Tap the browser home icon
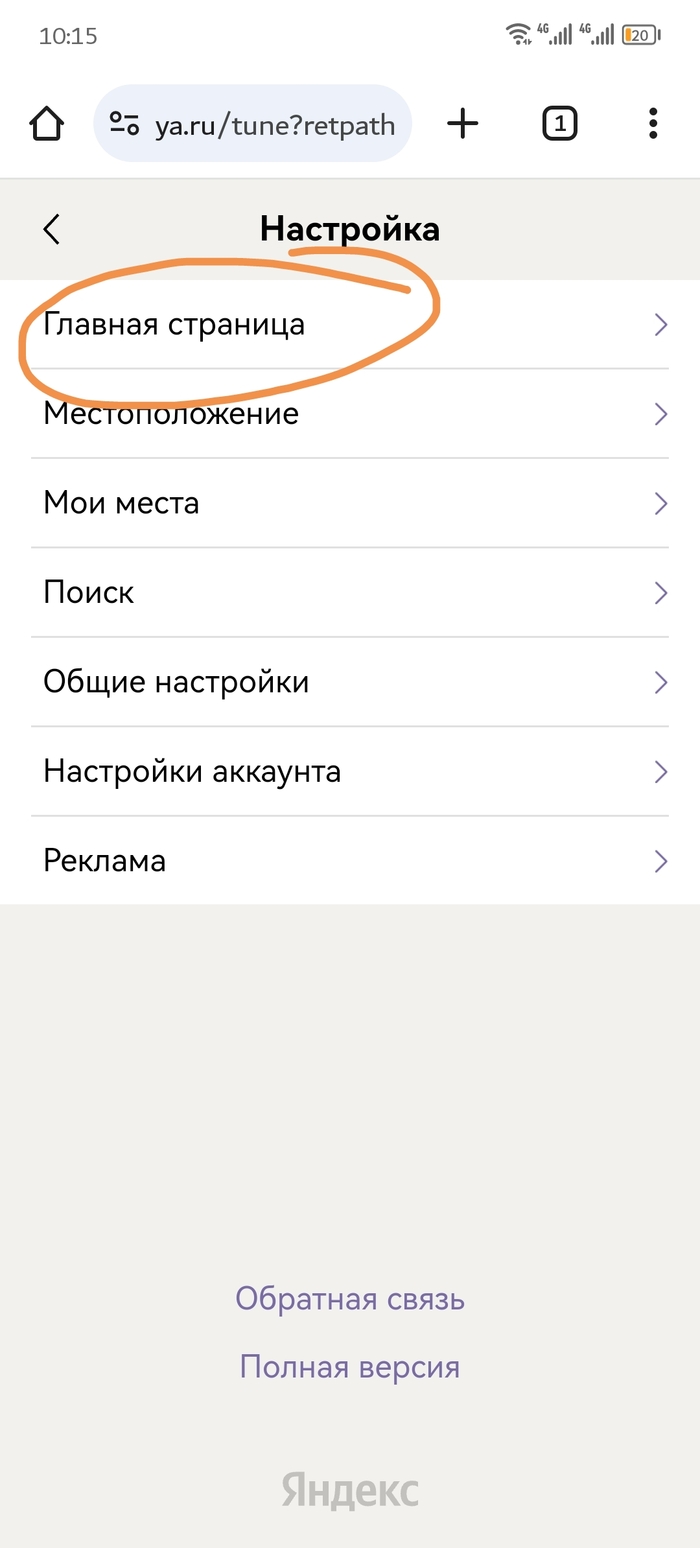The image size is (700, 1548). click(x=46, y=124)
